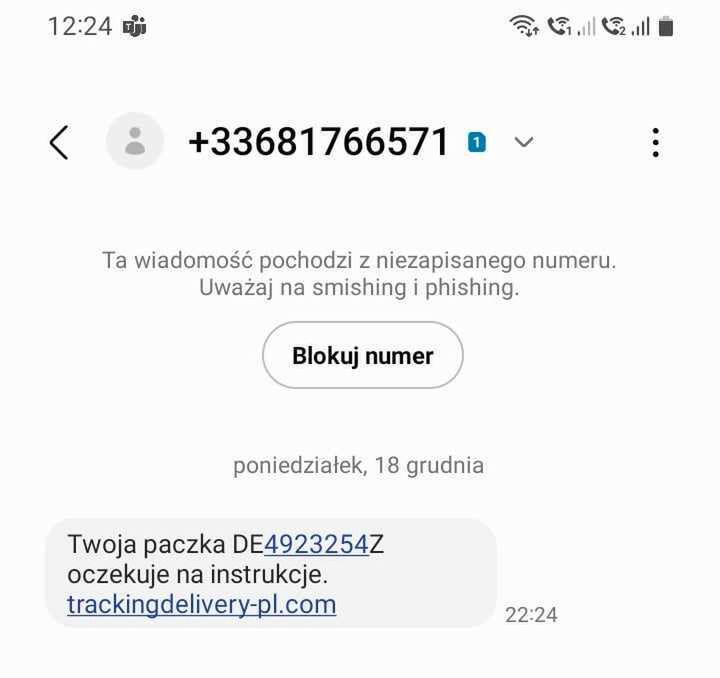The width and height of the screenshot is (720, 678).
Task: Open the three-dot overflow menu
Action: [655, 143]
